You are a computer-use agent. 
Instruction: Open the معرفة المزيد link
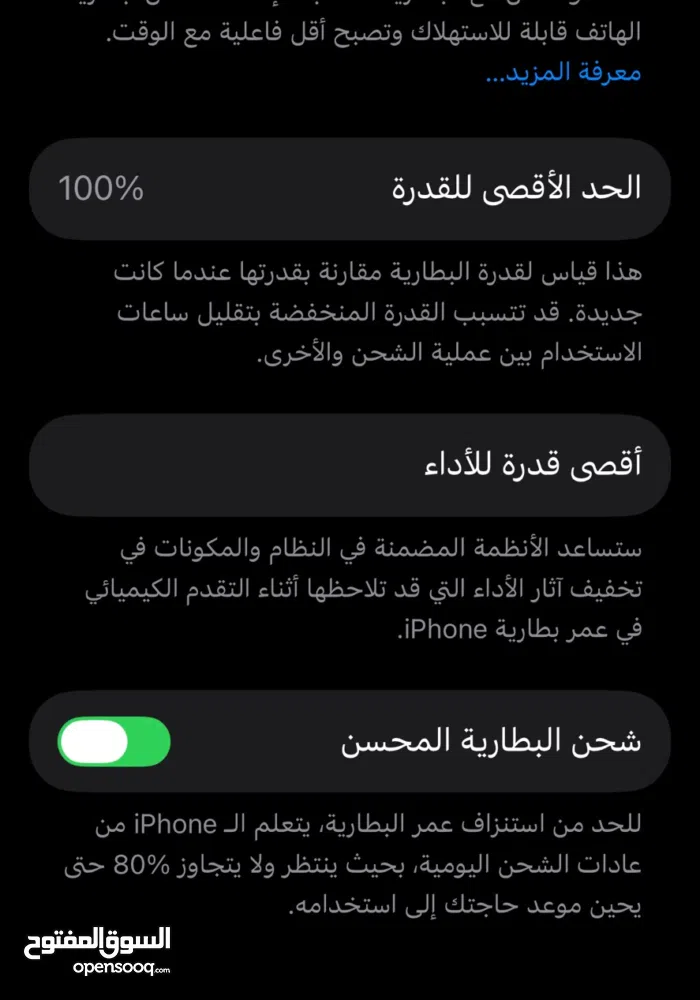coord(563,72)
